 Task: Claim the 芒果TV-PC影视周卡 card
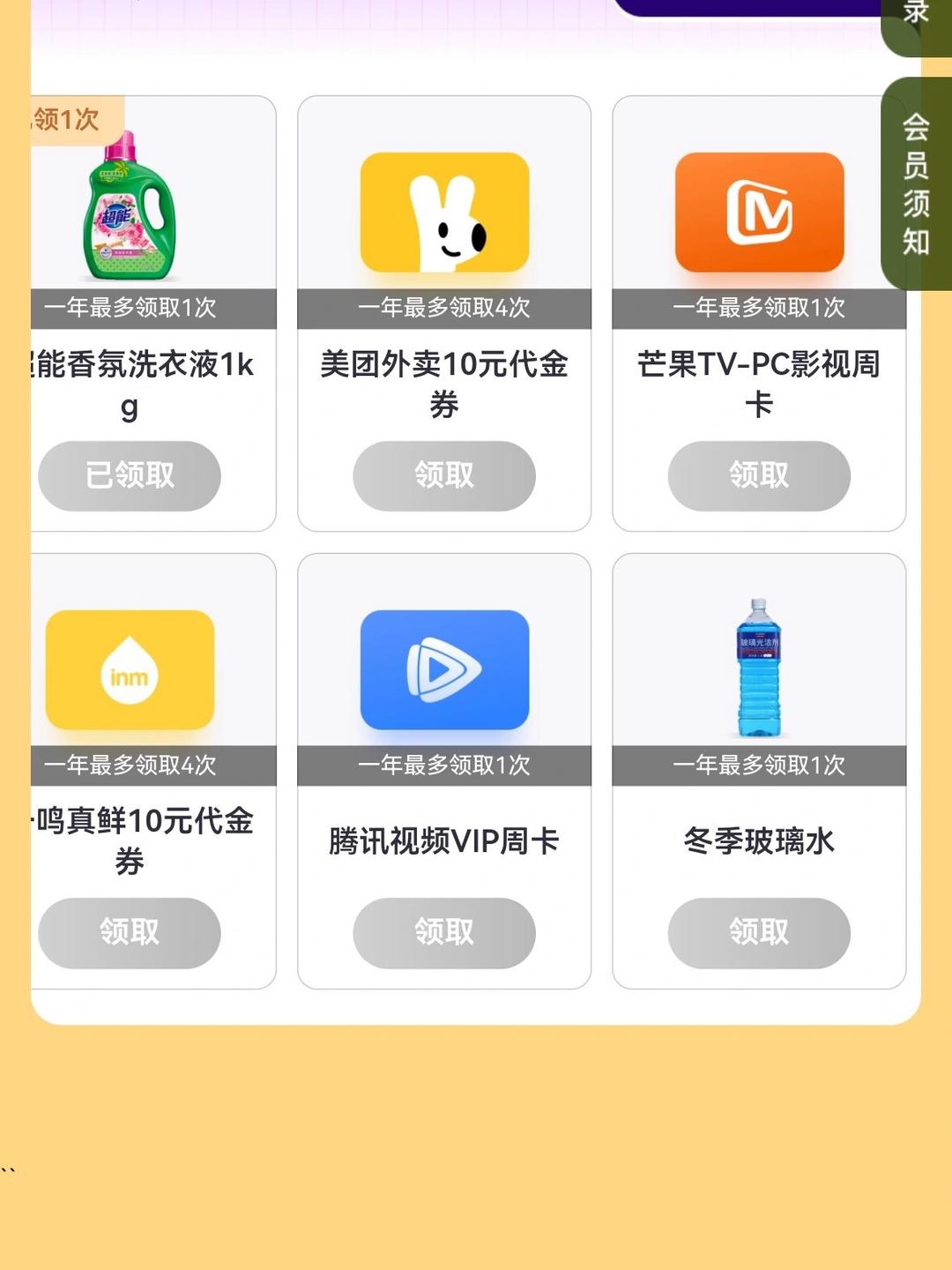(760, 475)
